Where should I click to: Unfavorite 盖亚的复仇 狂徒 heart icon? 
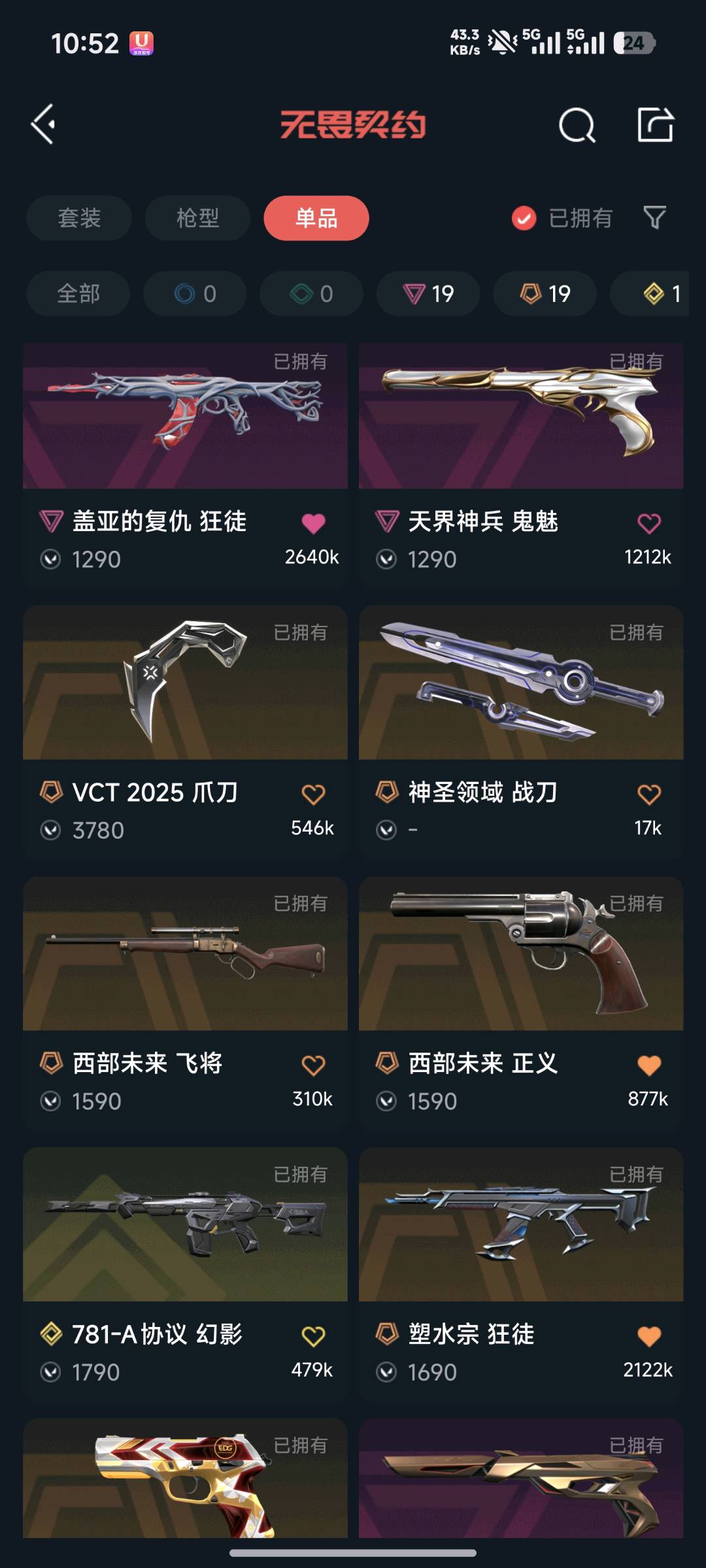pos(313,523)
